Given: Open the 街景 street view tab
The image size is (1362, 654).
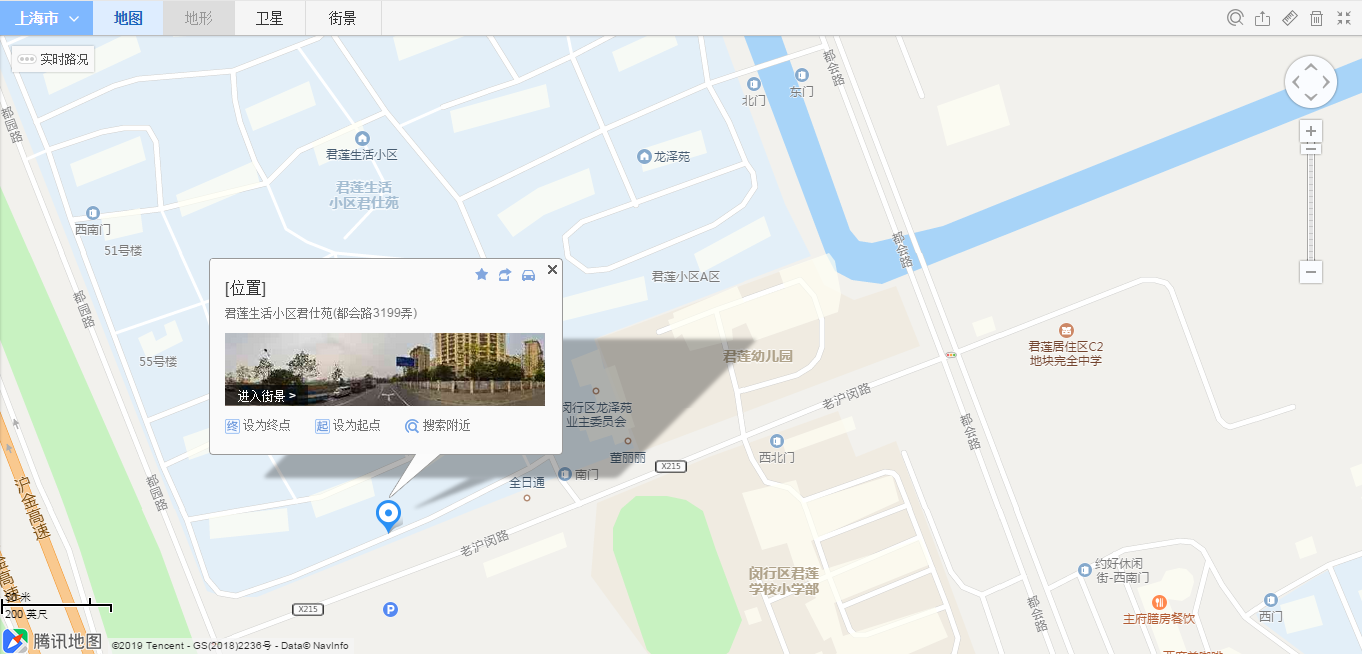Looking at the screenshot, I should (343, 18).
